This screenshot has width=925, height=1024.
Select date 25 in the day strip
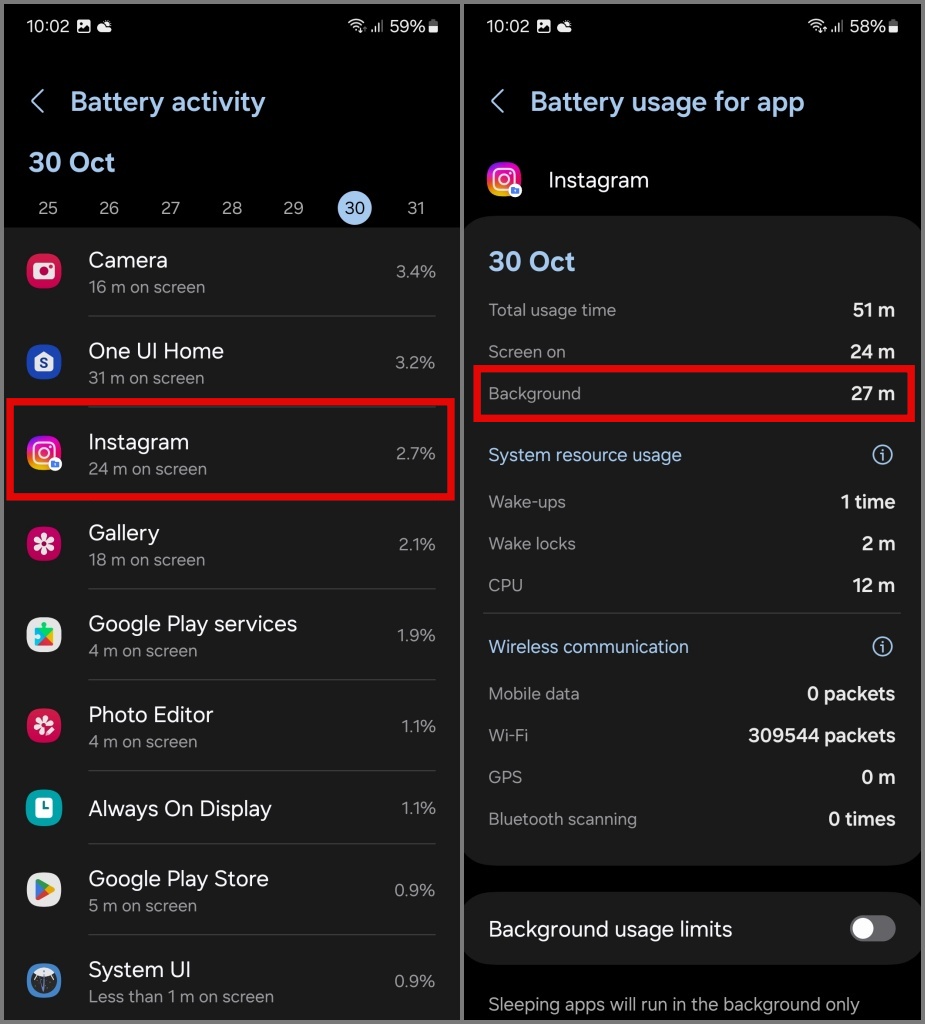coord(48,208)
